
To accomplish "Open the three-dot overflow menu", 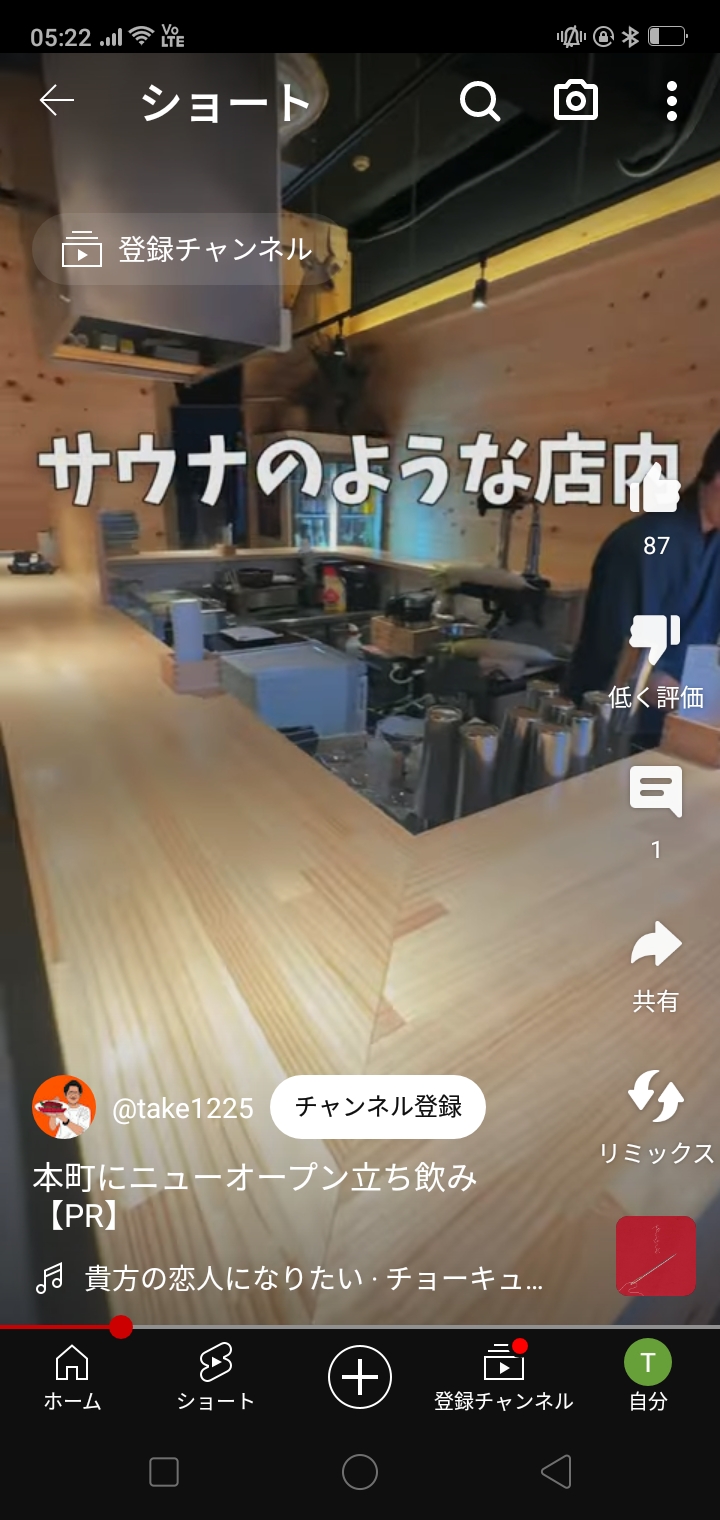I will (x=671, y=101).
